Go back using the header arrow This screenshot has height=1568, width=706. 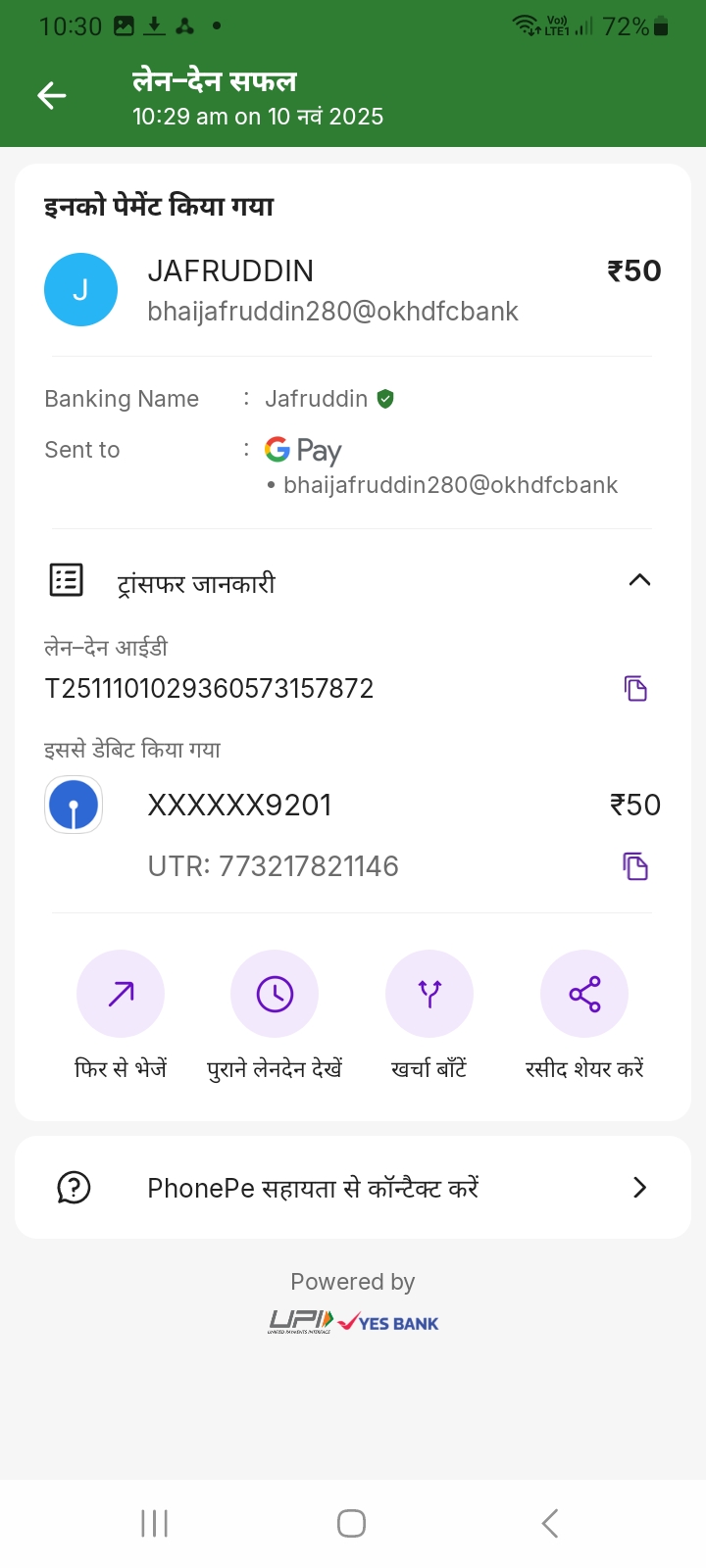(x=52, y=95)
